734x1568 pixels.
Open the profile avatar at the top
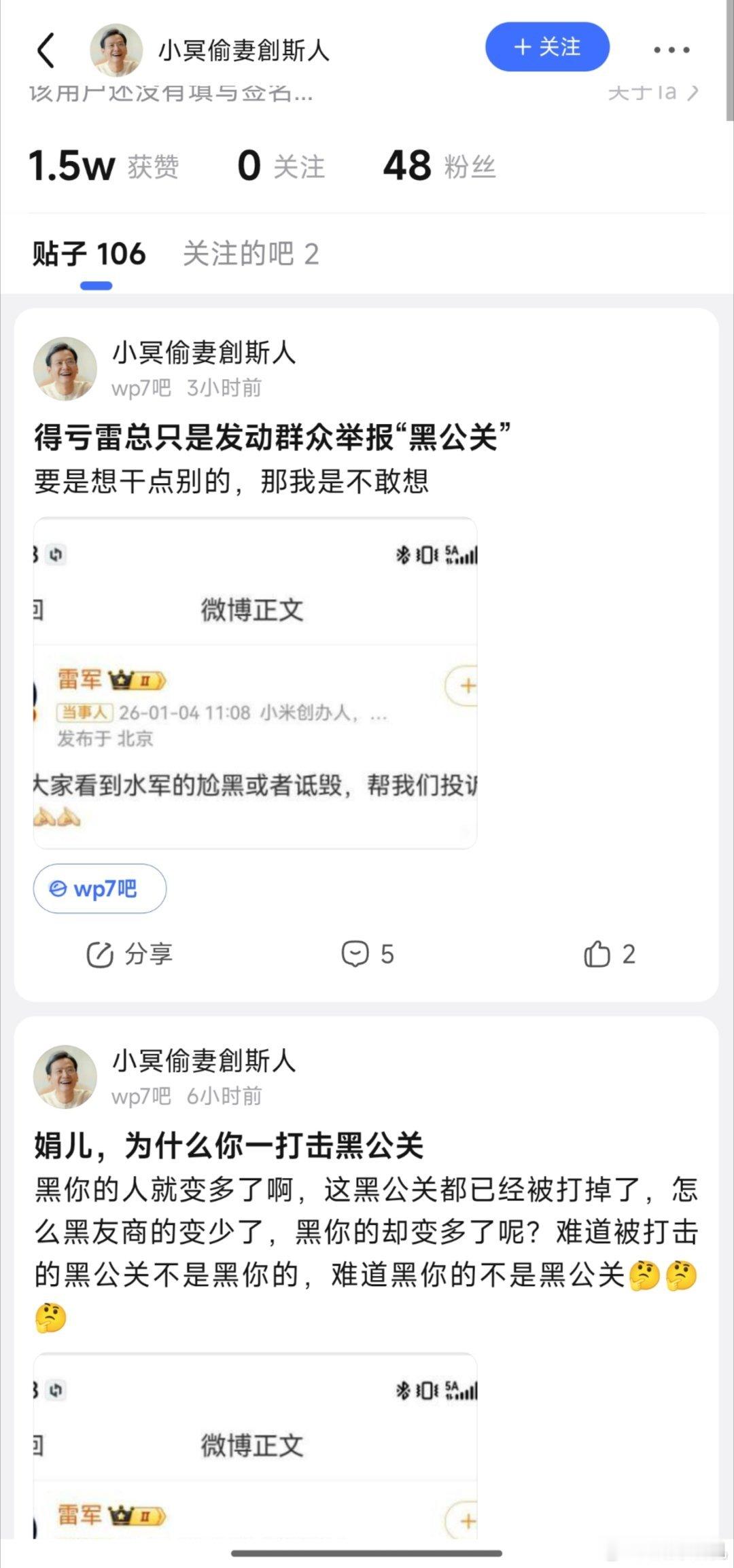116,48
